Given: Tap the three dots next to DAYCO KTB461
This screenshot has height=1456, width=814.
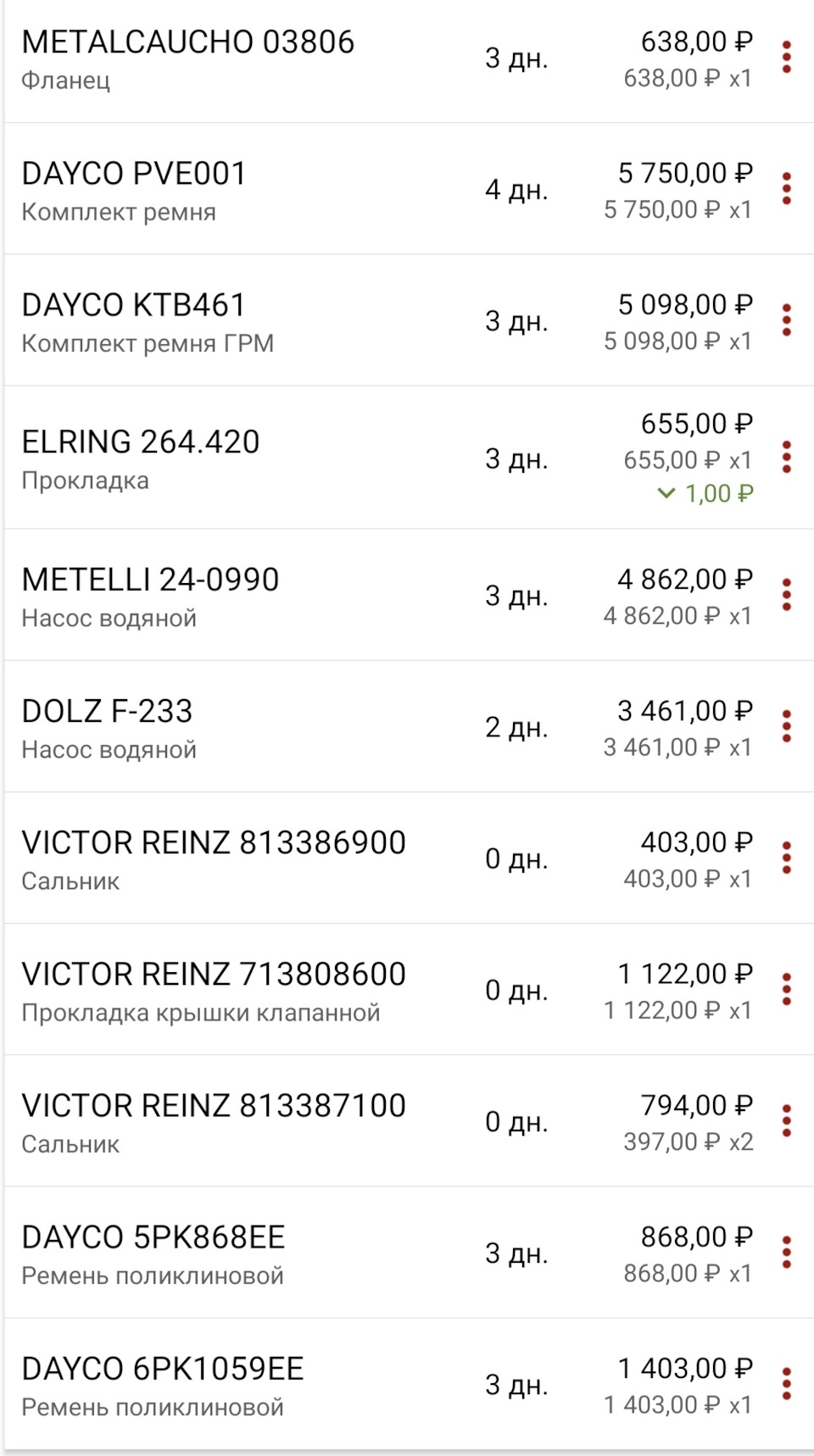Looking at the screenshot, I should click(787, 320).
